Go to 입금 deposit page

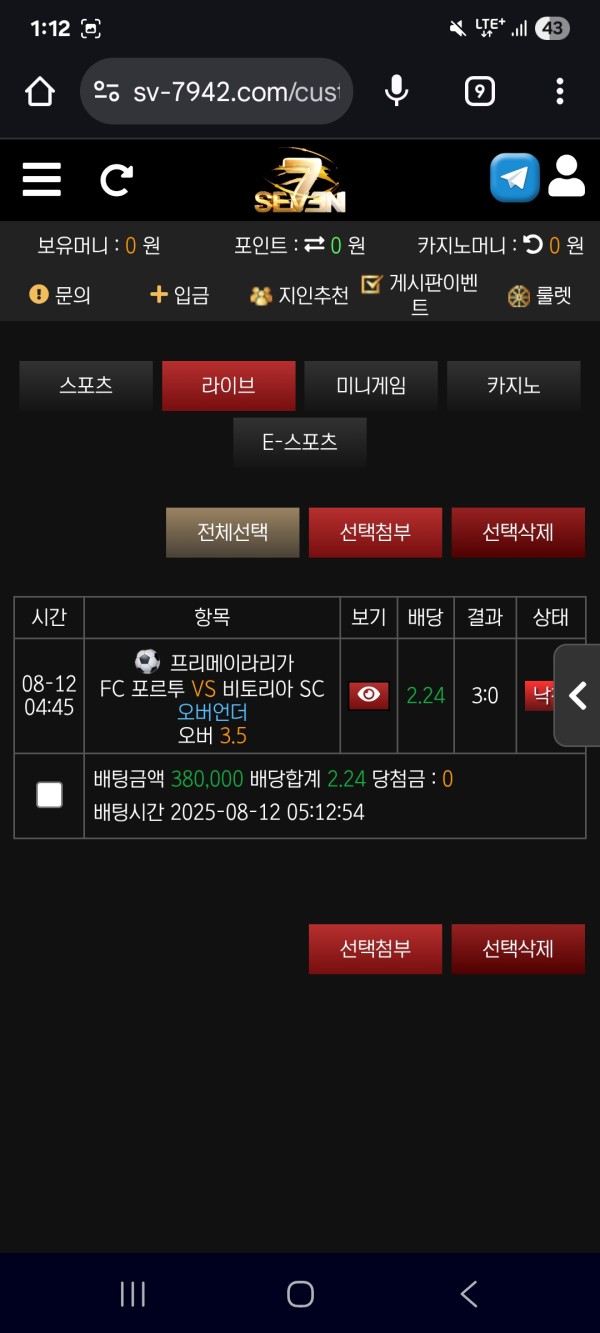(180, 295)
